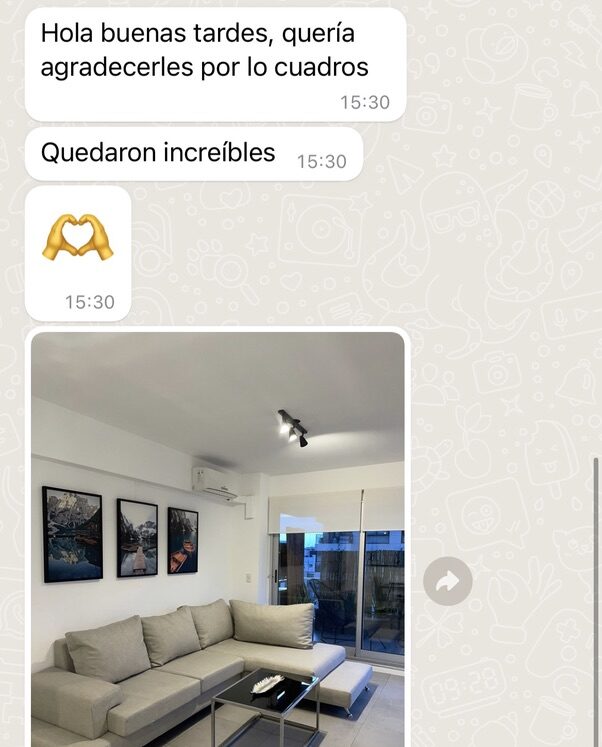This screenshot has height=747, width=602.
Task: Open the living room photo message
Action: [x=218, y=540]
